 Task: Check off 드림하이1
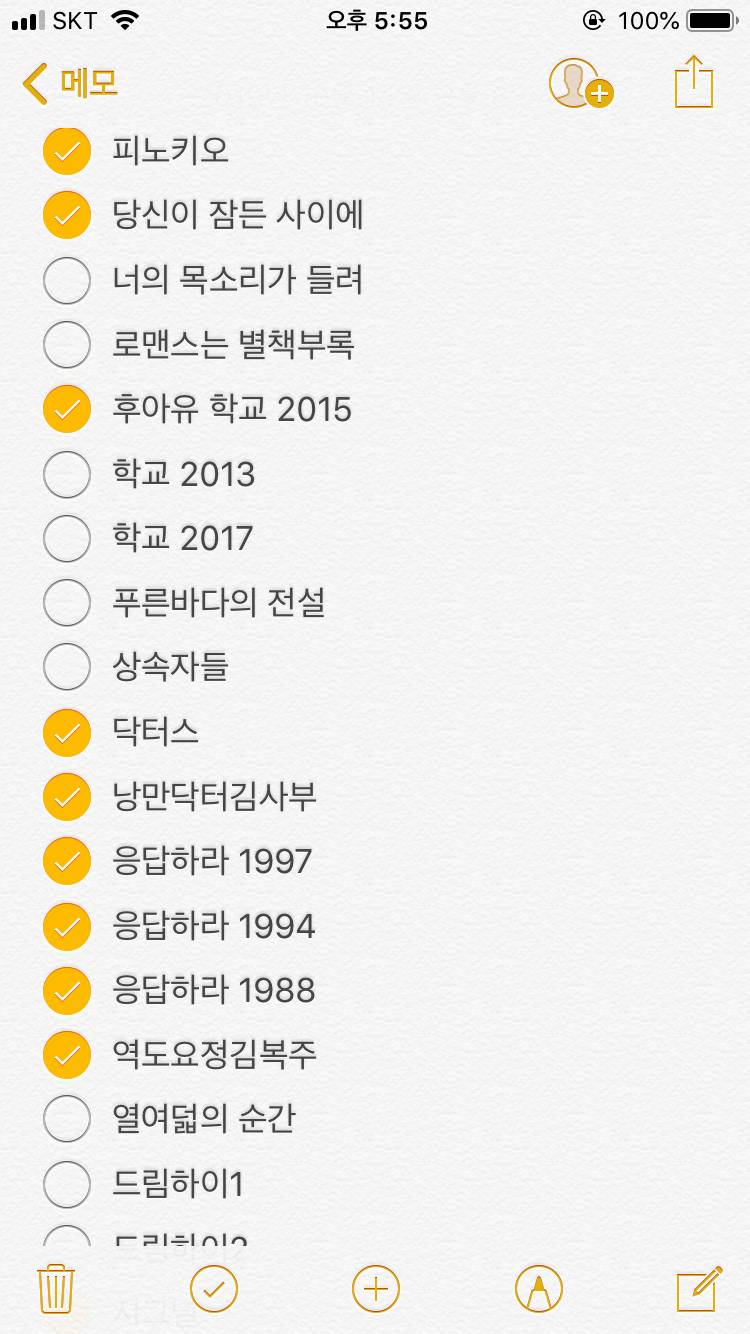click(x=66, y=1183)
